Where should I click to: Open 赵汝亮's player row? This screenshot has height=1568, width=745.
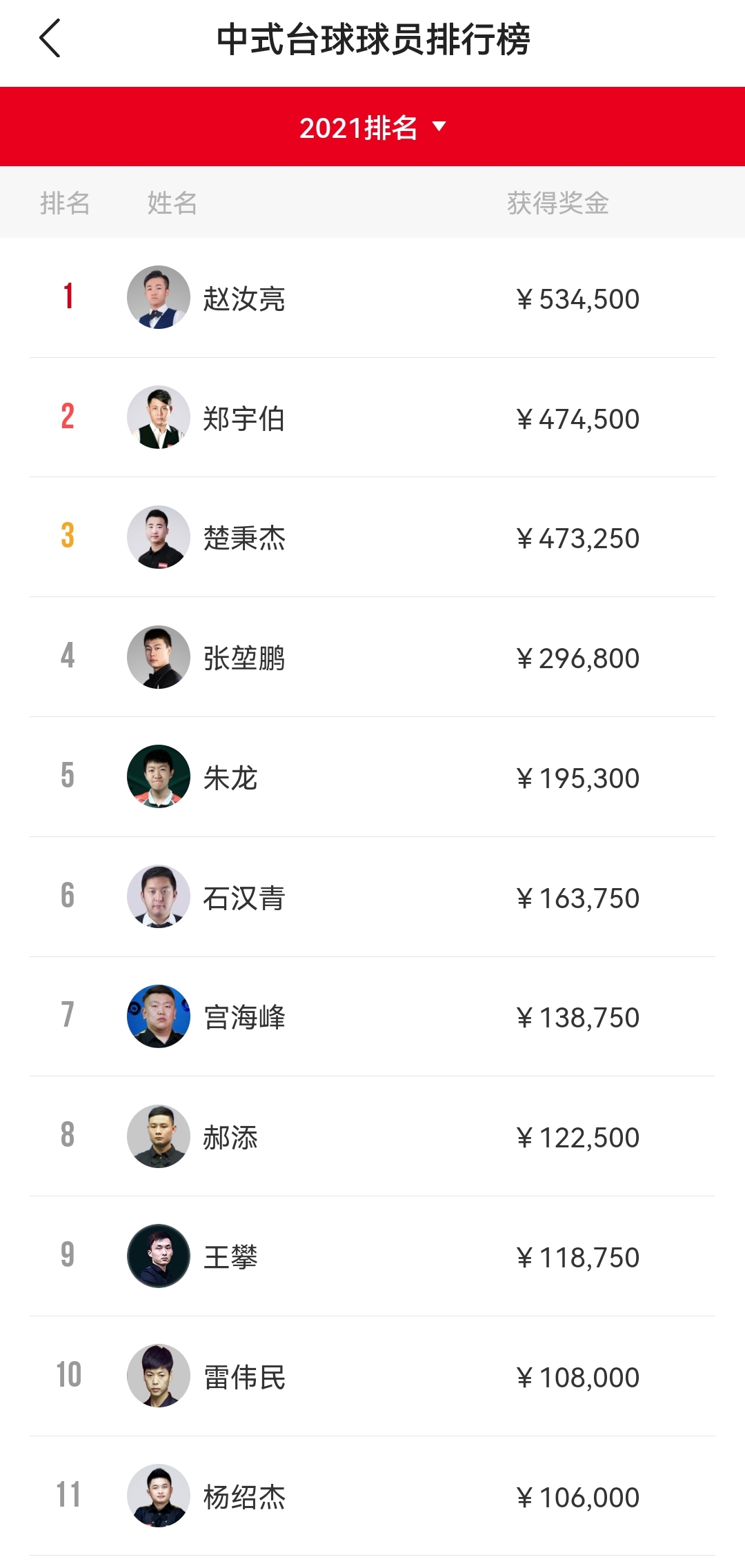pyautogui.click(x=372, y=298)
